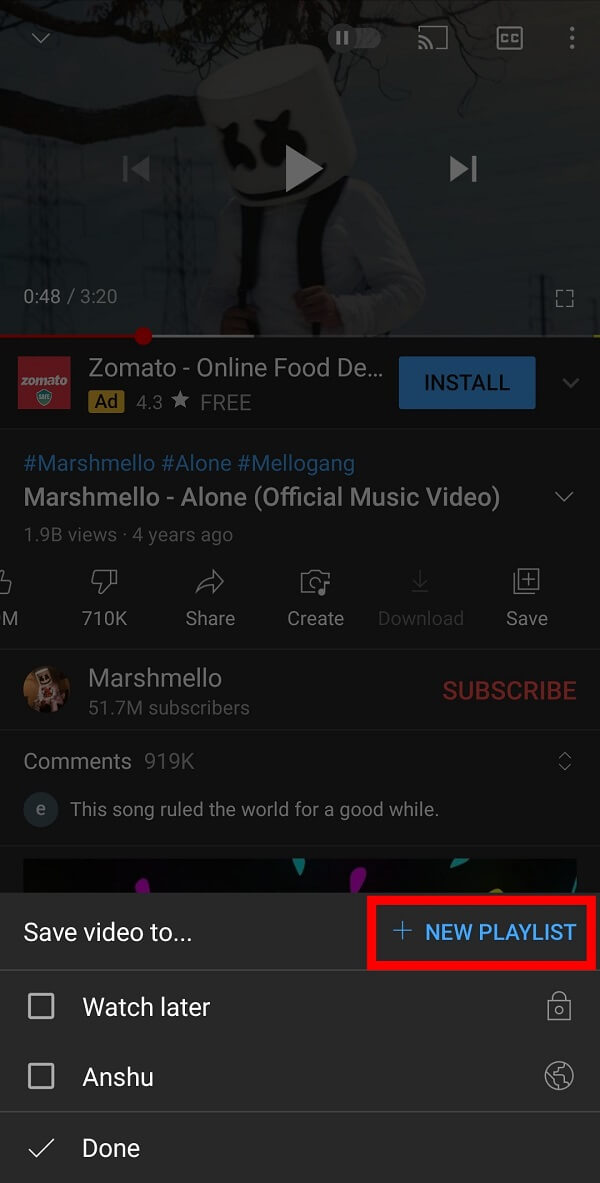The height and width of the screenshot is (1183, 600).
Task: Select the Anshu playlist checkbox
Action: tap(41, 1075)
